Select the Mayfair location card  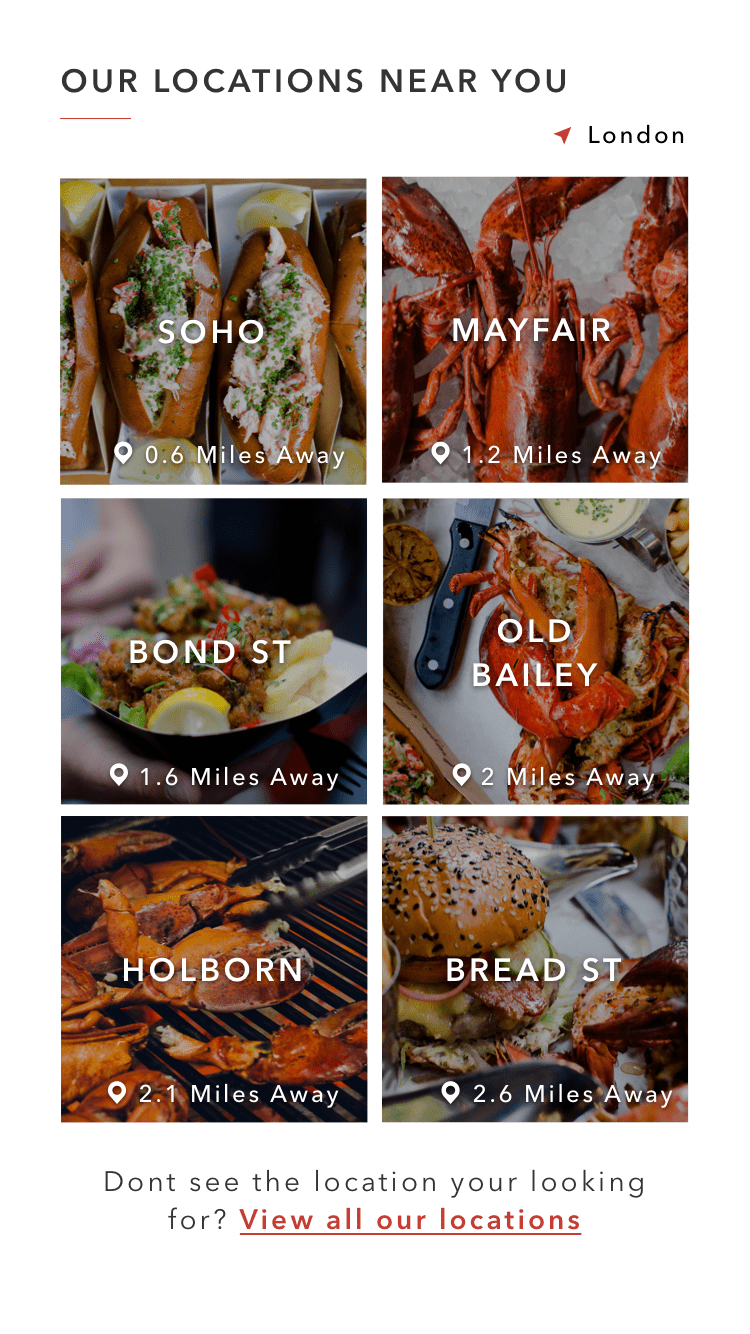coord(535,331)
